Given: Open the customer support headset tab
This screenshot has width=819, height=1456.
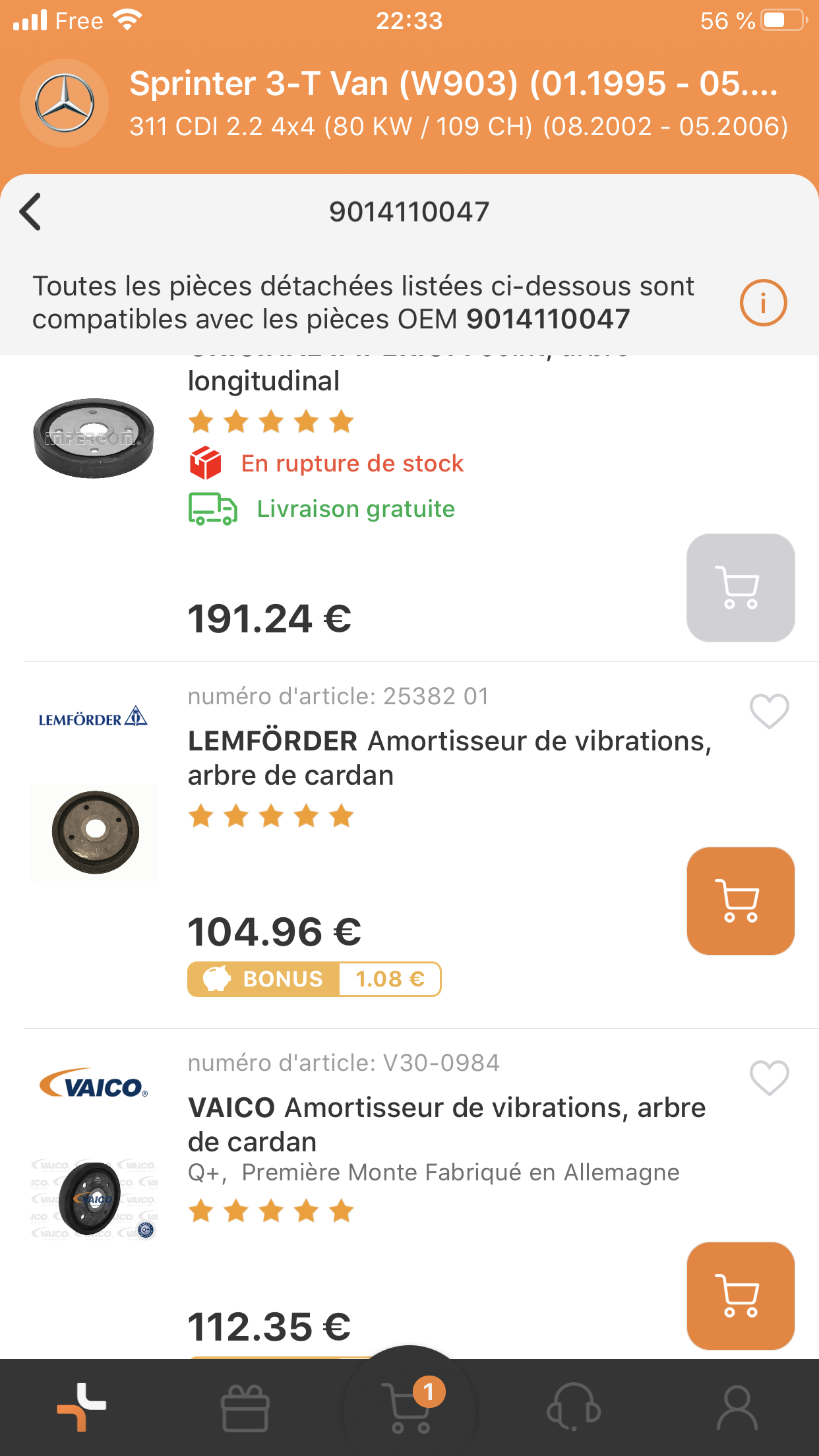Looking at the screenshot, I should [x=573, y=1407].
